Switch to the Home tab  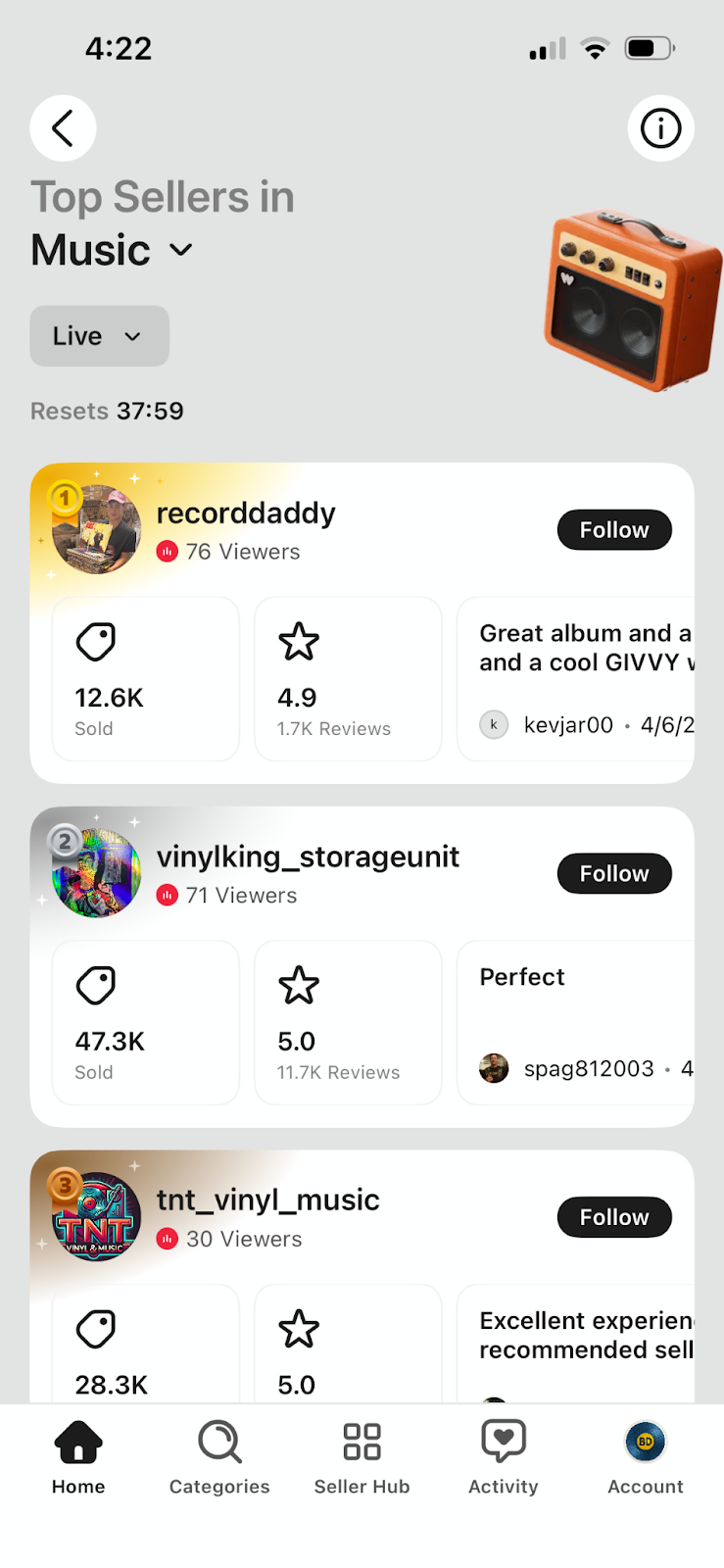(x=78, y=1457)
